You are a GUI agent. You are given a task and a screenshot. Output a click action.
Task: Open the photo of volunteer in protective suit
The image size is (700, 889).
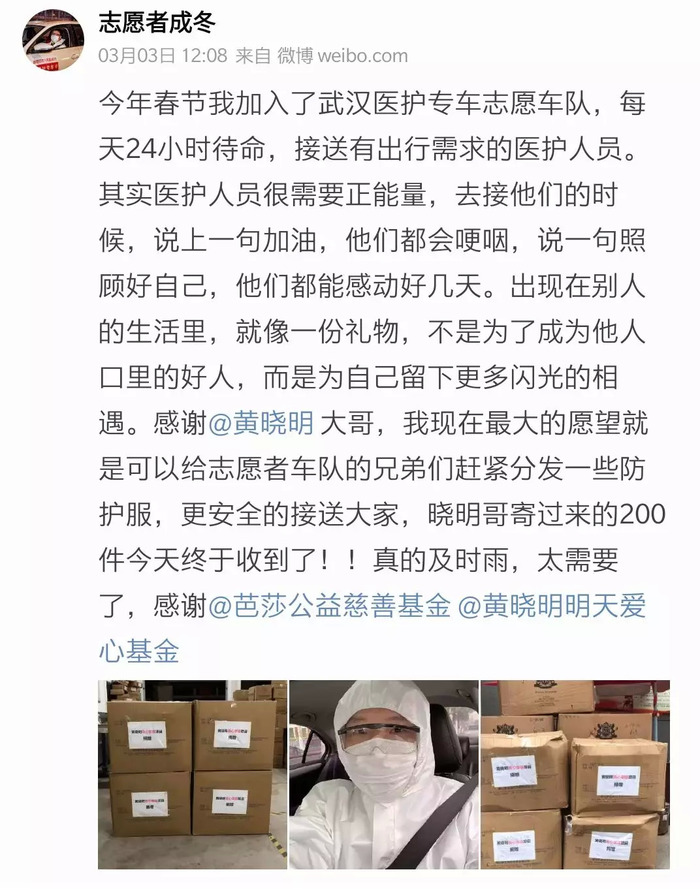pos(383,774)
